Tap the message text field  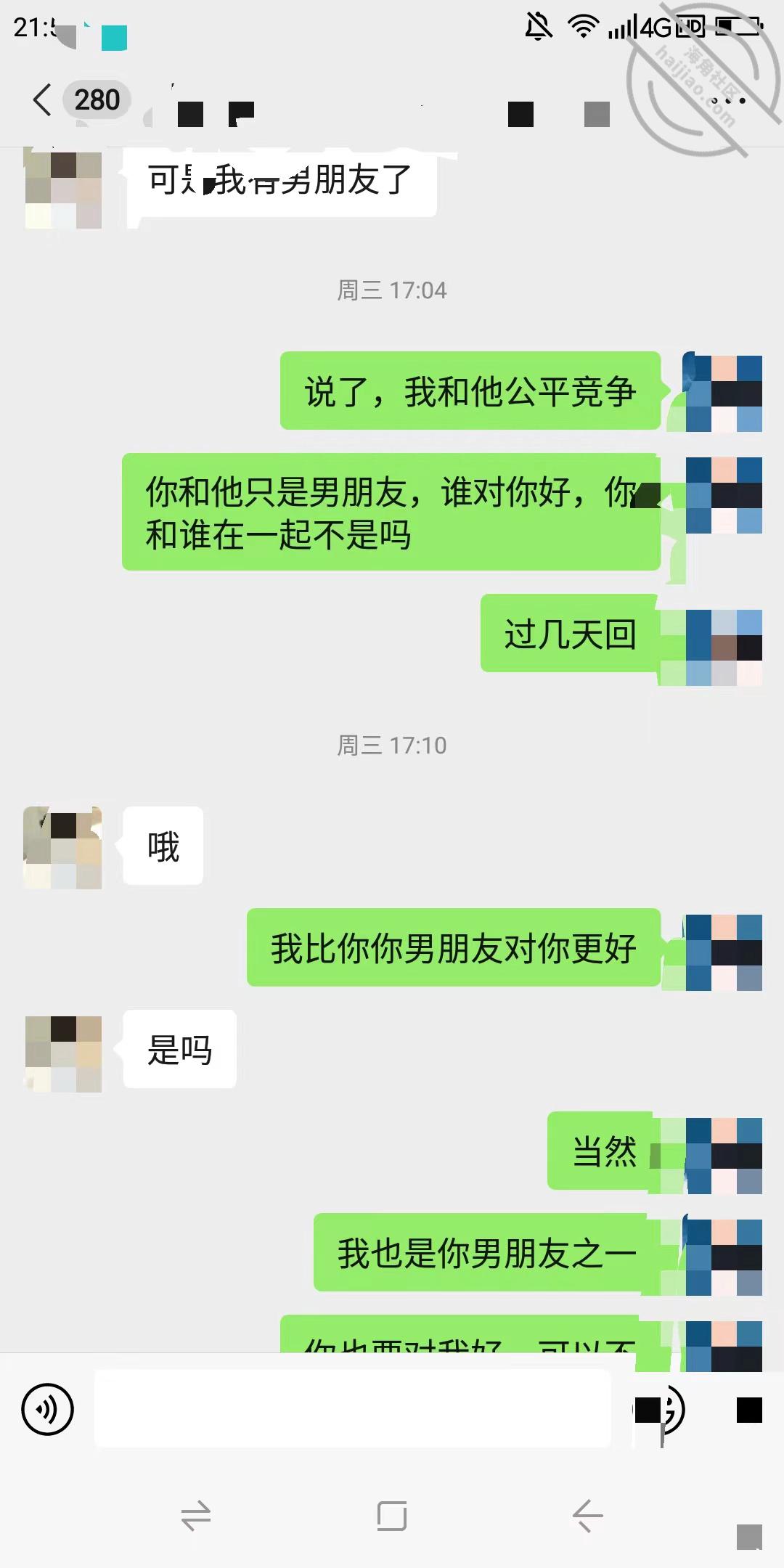pyautogui.click(x=353, y=1409)
